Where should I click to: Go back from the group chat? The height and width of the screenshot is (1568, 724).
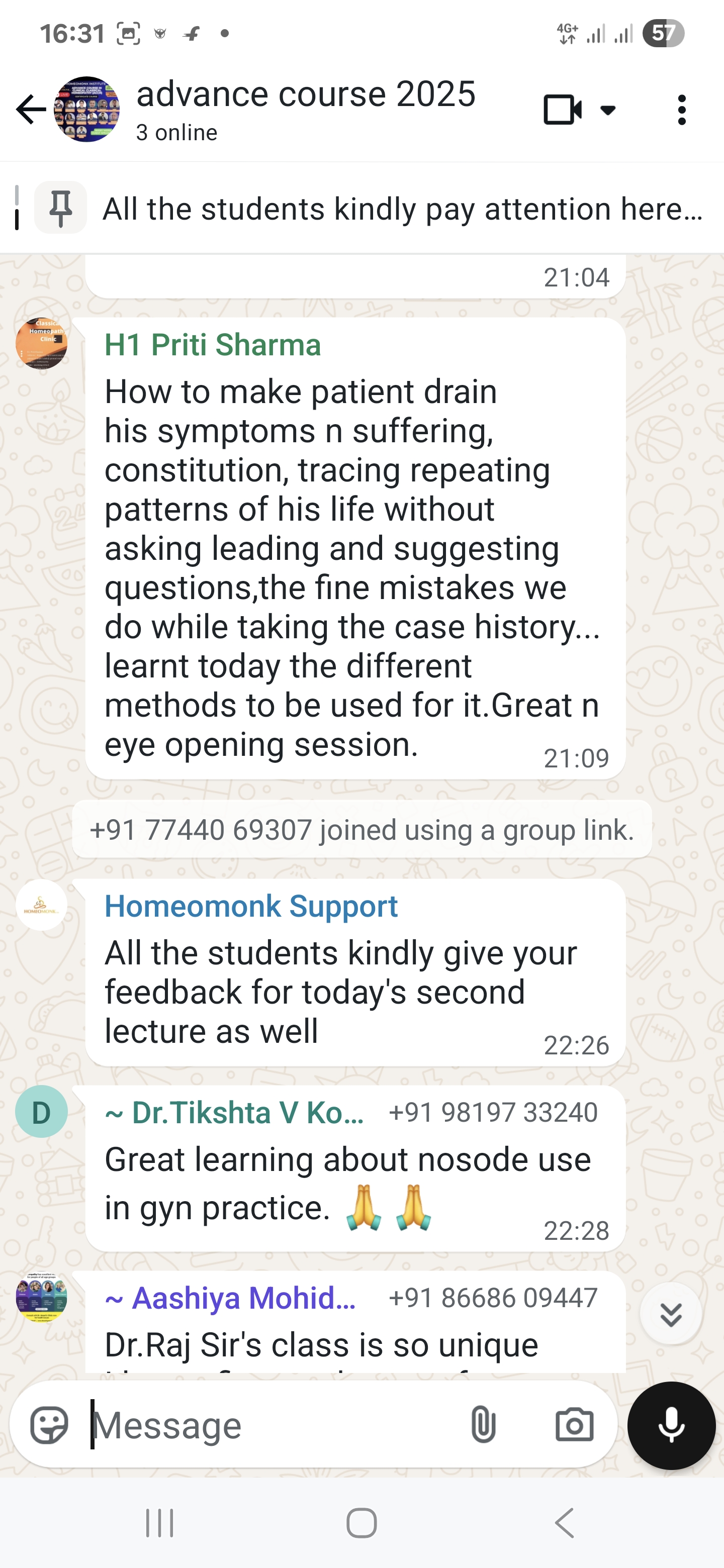[31, 110]
